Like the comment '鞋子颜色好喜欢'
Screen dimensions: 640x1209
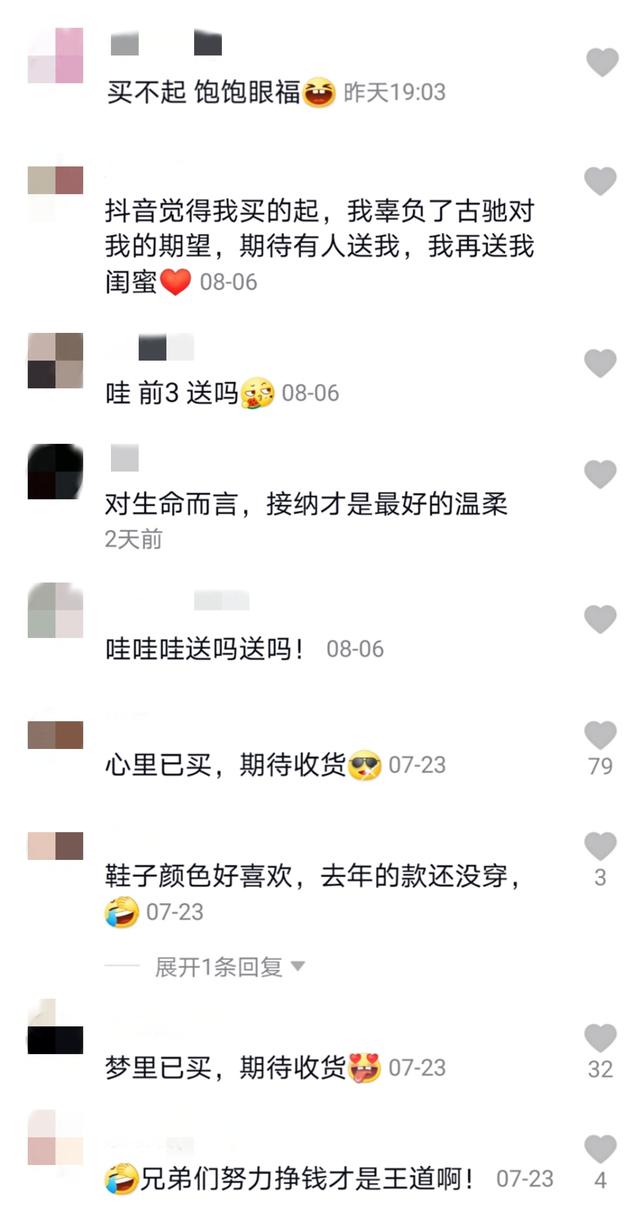[x=601, y=847]
